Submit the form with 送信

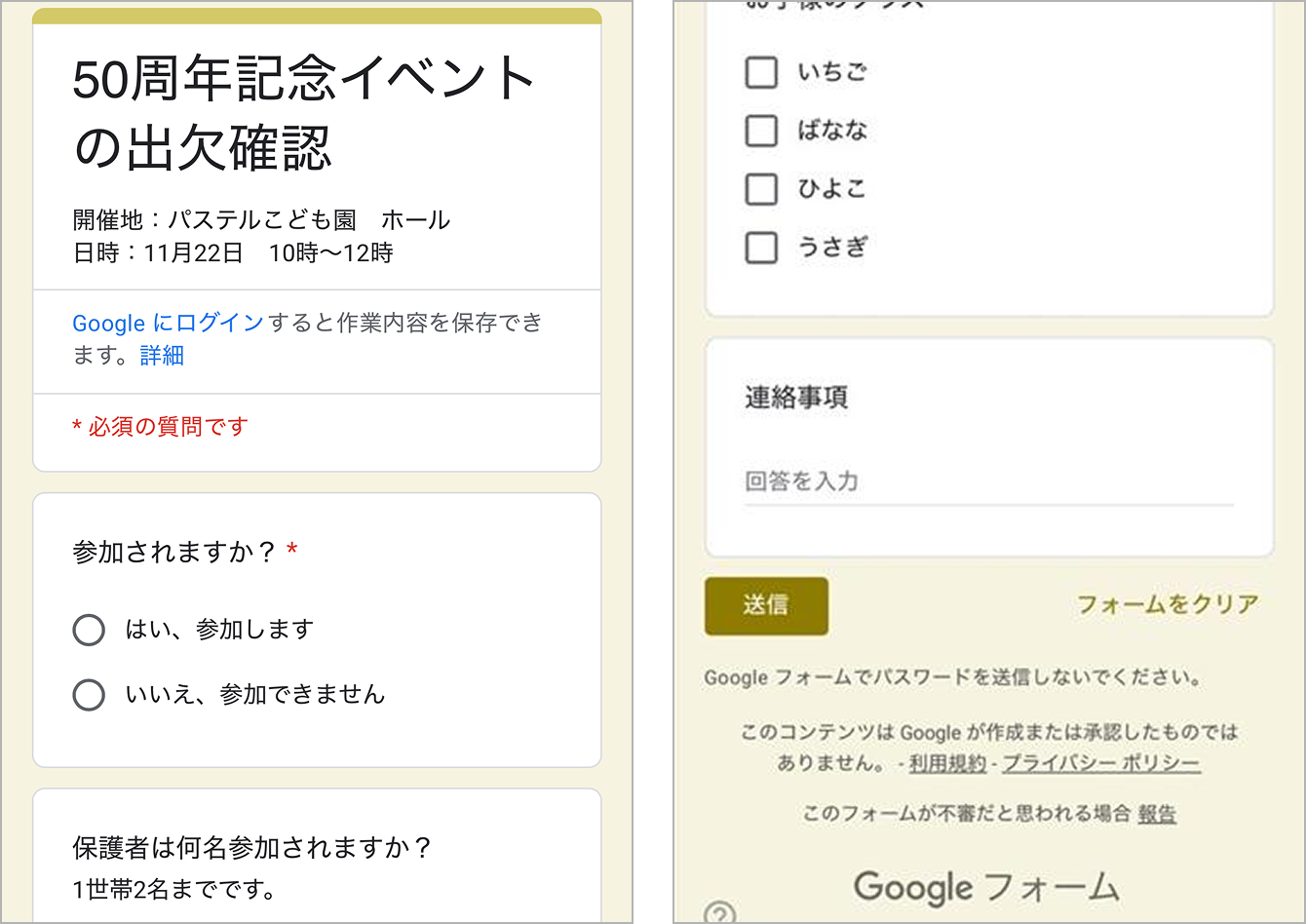click(766, 605)
